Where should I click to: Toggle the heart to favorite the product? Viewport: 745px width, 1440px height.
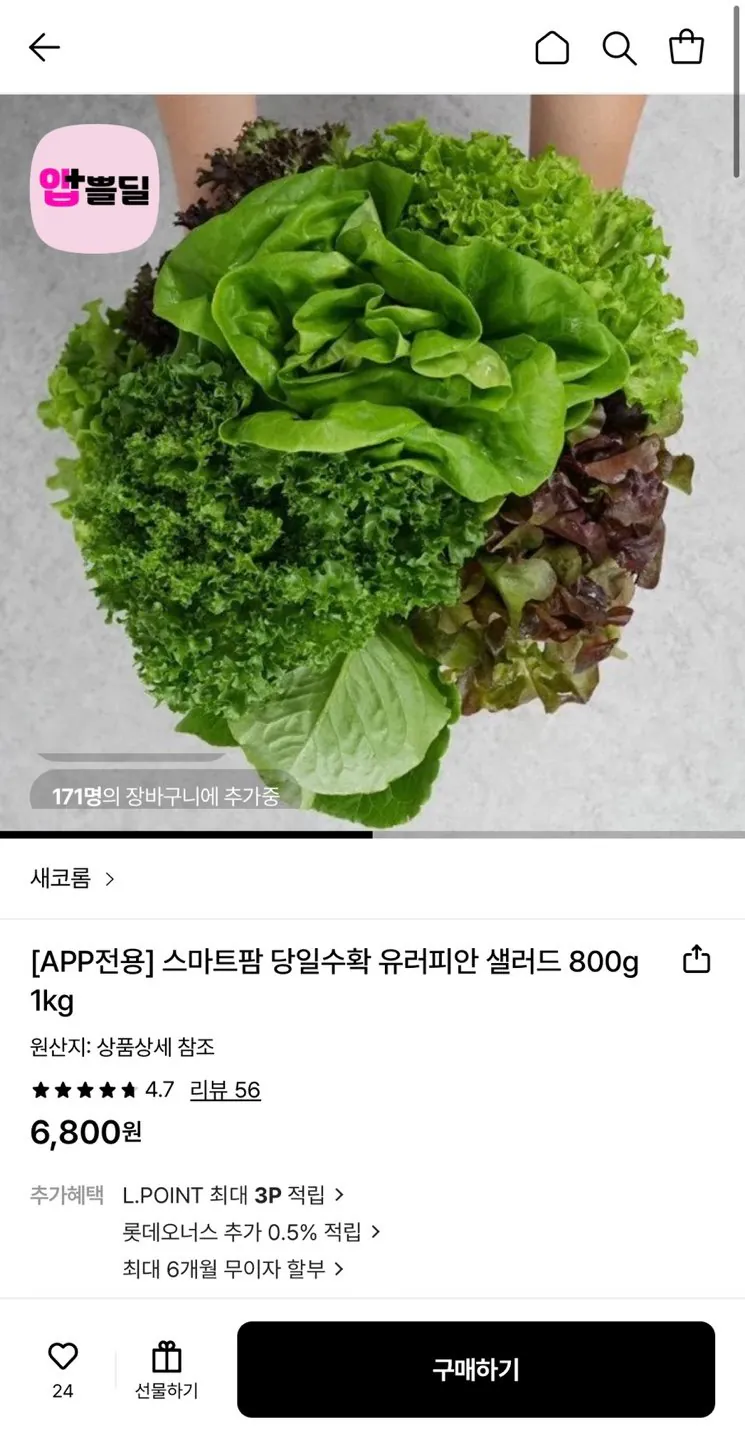pyautogui.click(x=63, y=1355)
